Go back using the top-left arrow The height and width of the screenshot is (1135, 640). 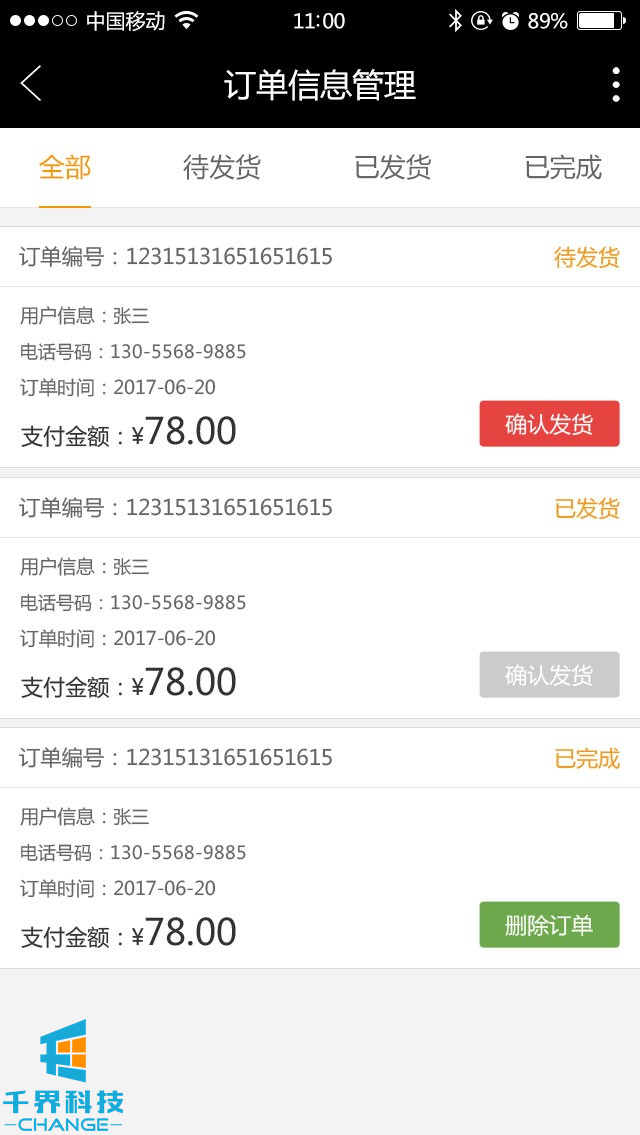[31, 84]
